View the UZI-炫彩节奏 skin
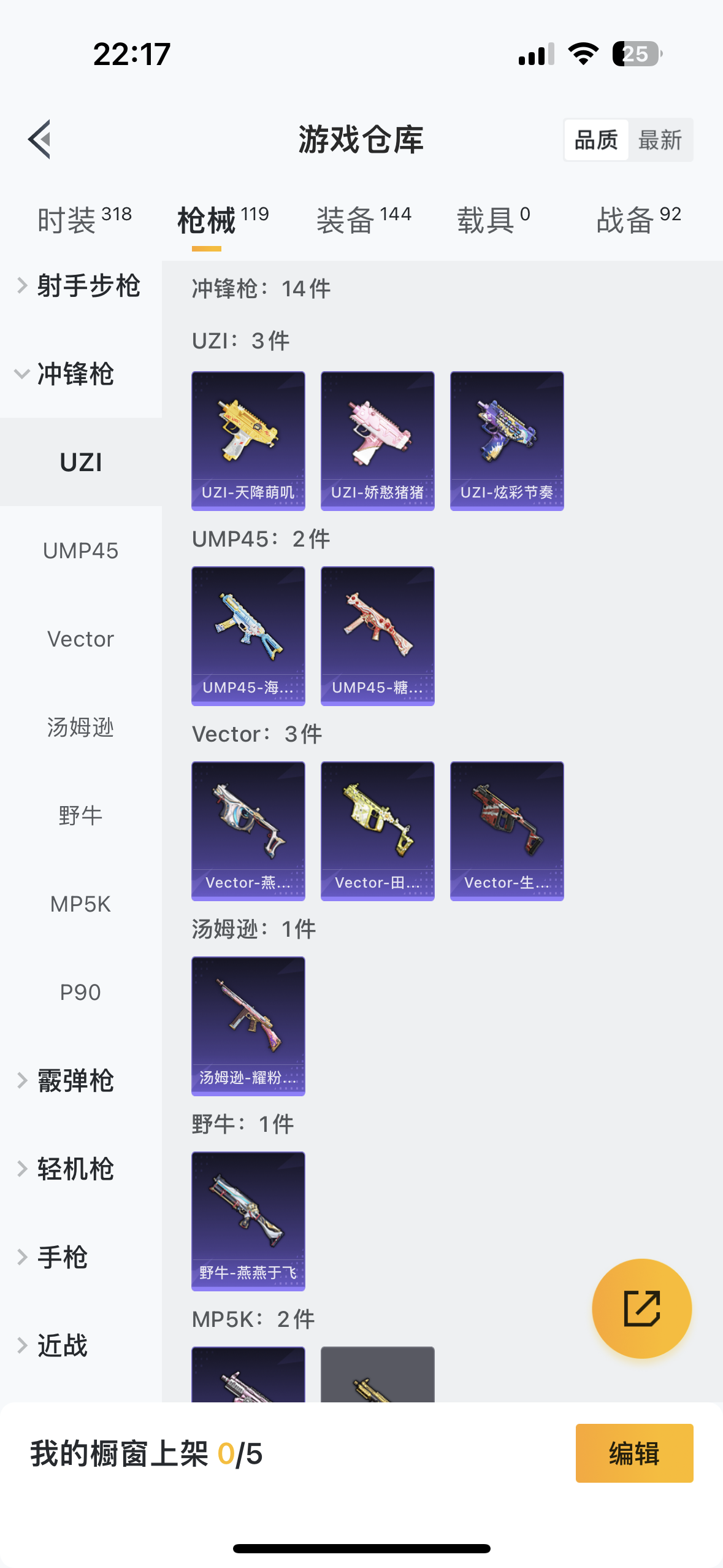 [x=507, y=440]
